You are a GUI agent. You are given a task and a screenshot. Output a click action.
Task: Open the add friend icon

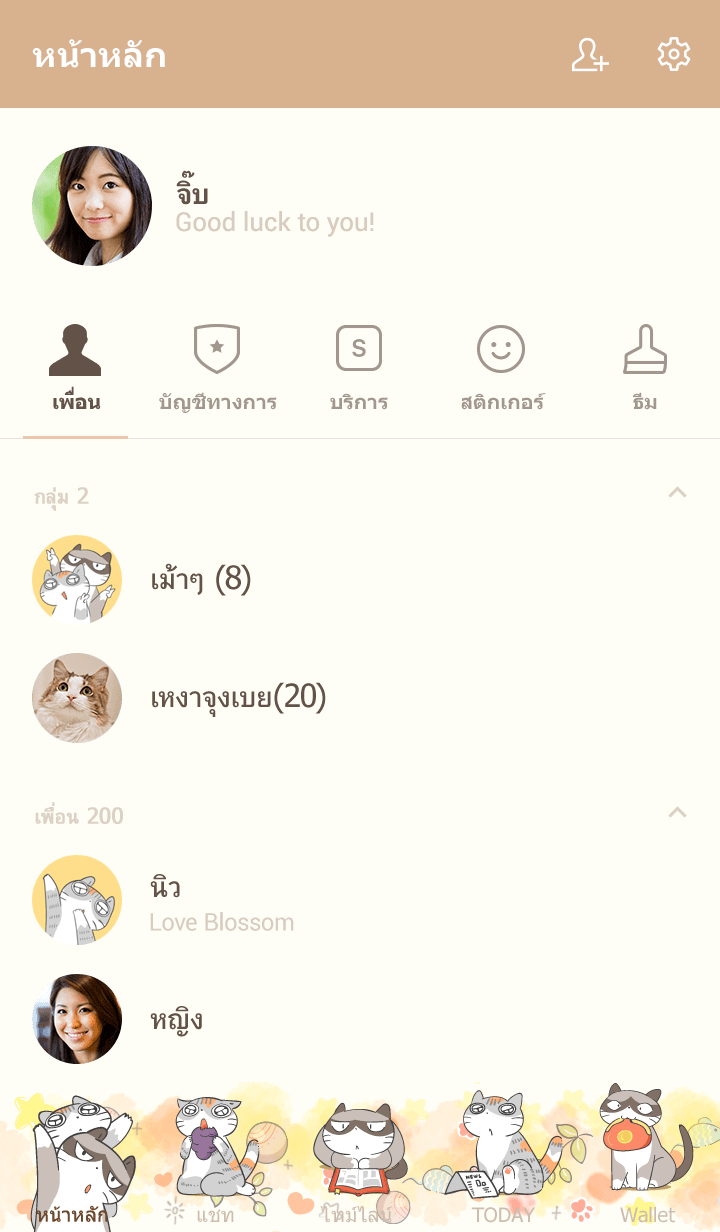(x=590, y=55)
